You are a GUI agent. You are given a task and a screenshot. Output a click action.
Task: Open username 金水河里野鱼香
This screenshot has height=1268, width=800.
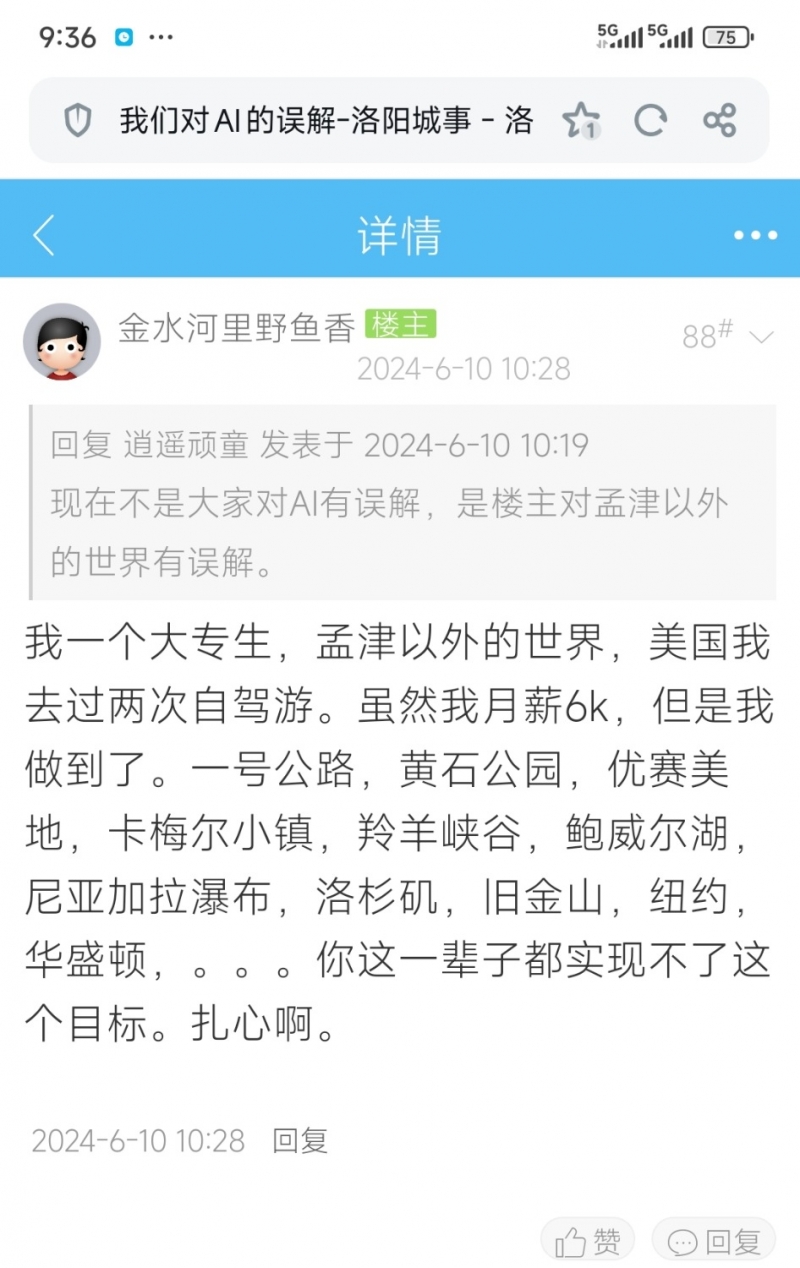coord(236,327)
